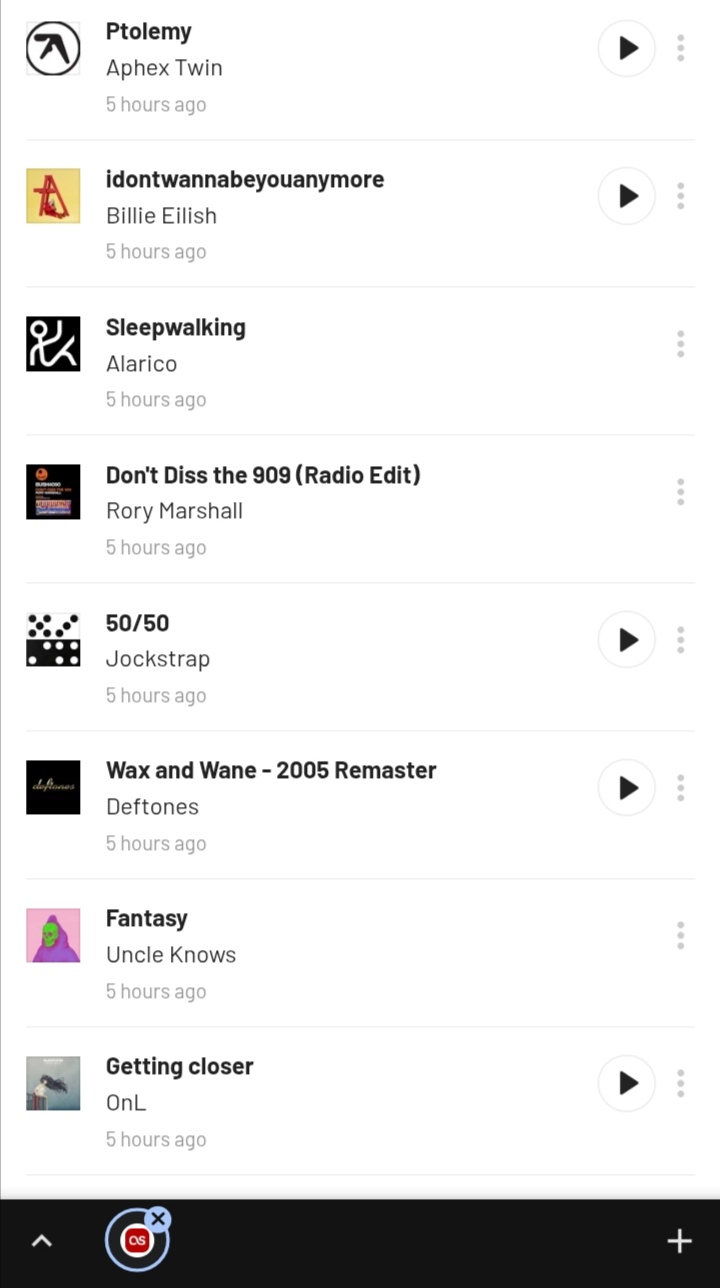Play idontwannabeyouanymore by Billie Eilish

tap(627, 196)
